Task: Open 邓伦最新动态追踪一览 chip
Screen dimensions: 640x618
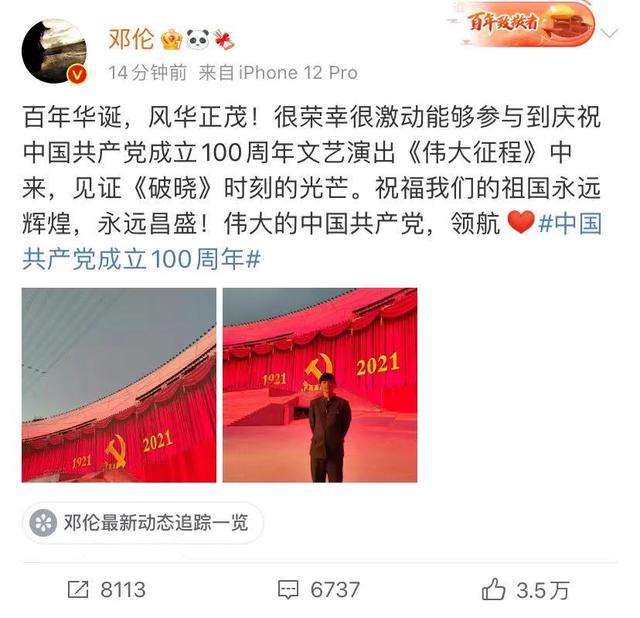Action: click(143, 522)
